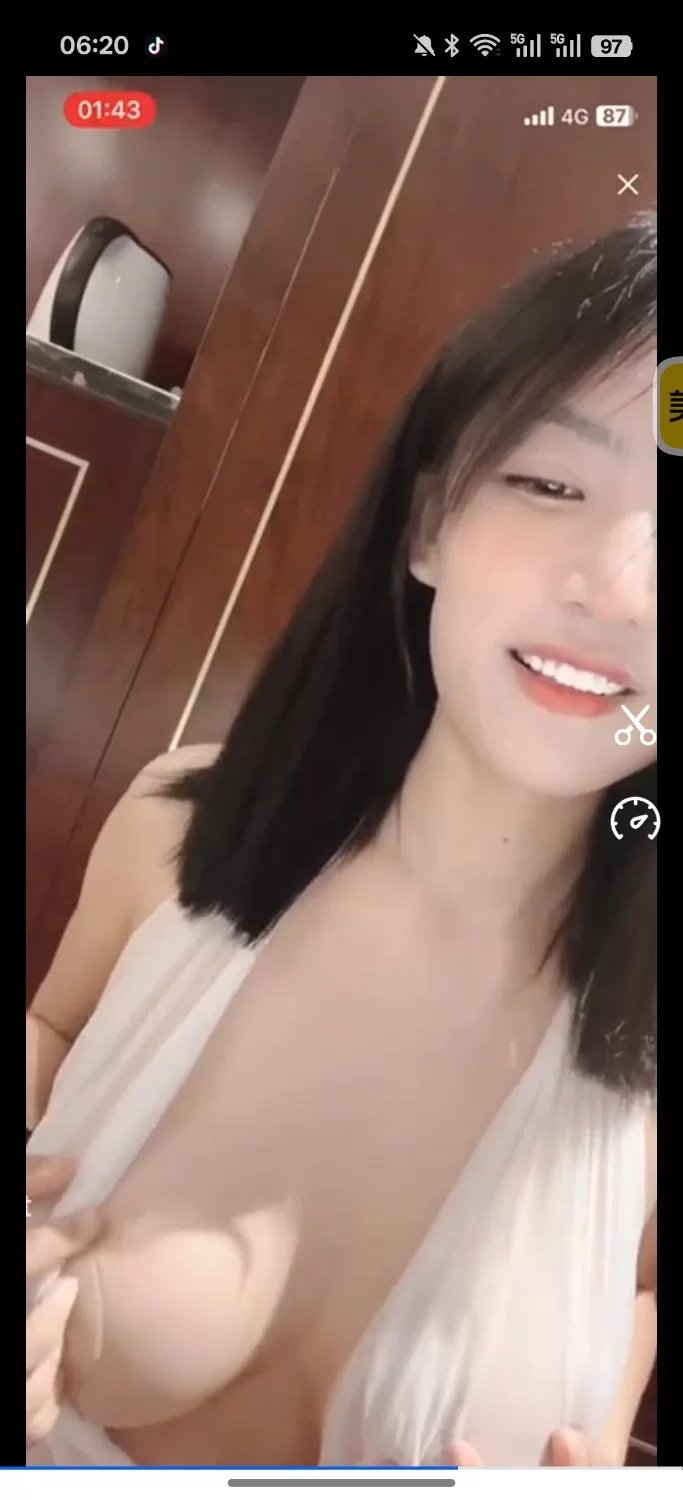Open the scissors clip tool
Screen dimensions: 683x1500
click(x=634, y=725)
